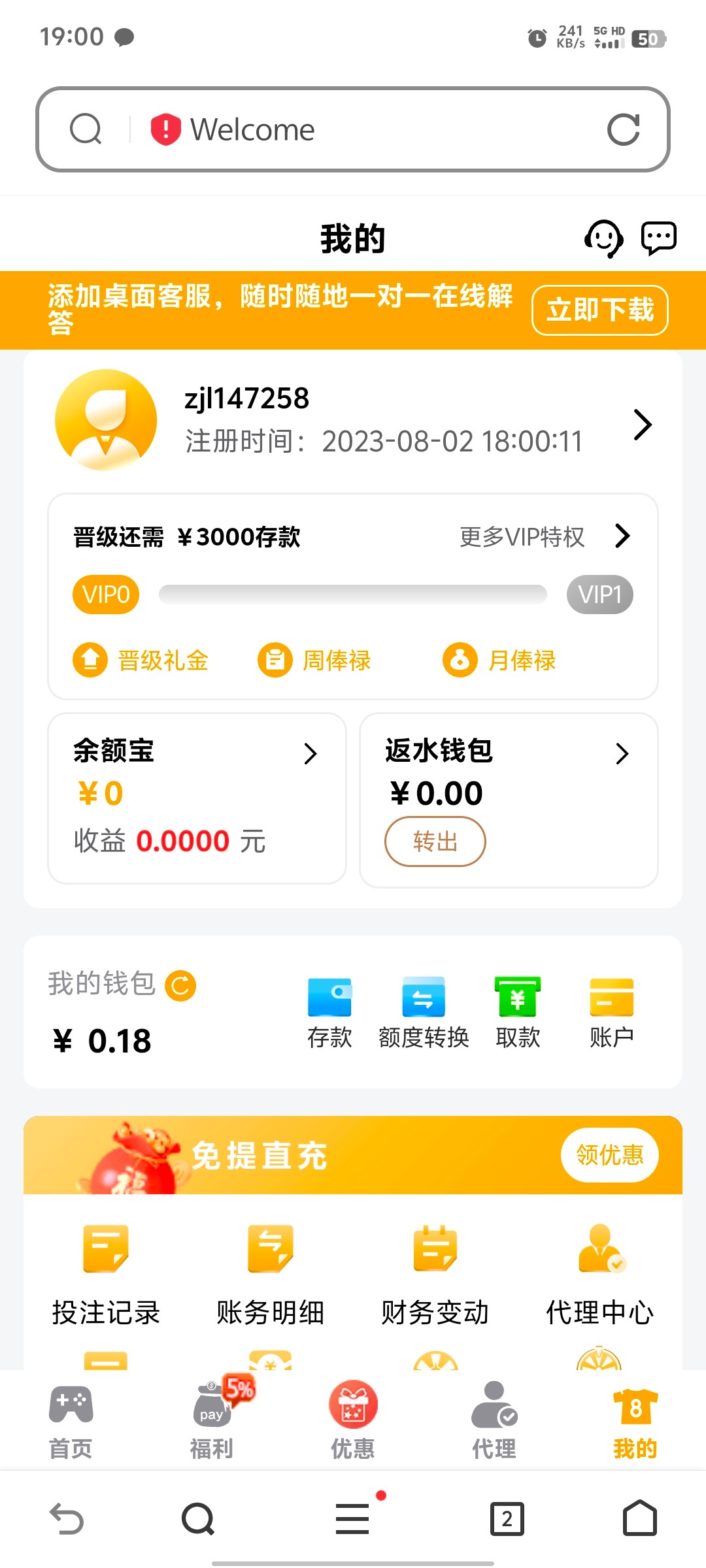Tap 转出 in 返水钱包
The image size is (706, 1568).
pos(435,841)
